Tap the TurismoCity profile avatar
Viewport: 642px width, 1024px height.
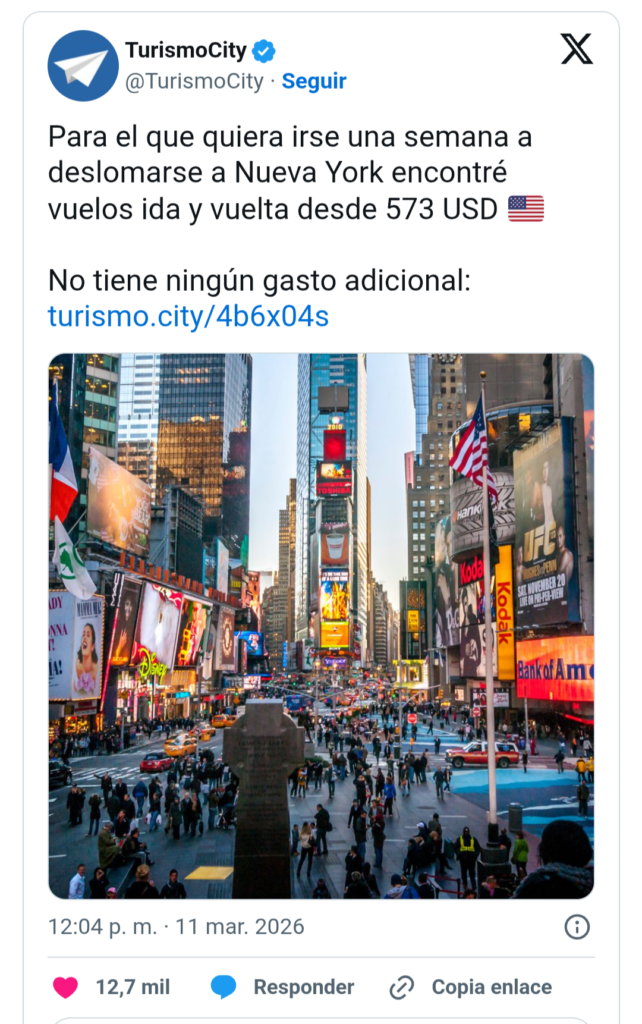(x=83, y=66)
